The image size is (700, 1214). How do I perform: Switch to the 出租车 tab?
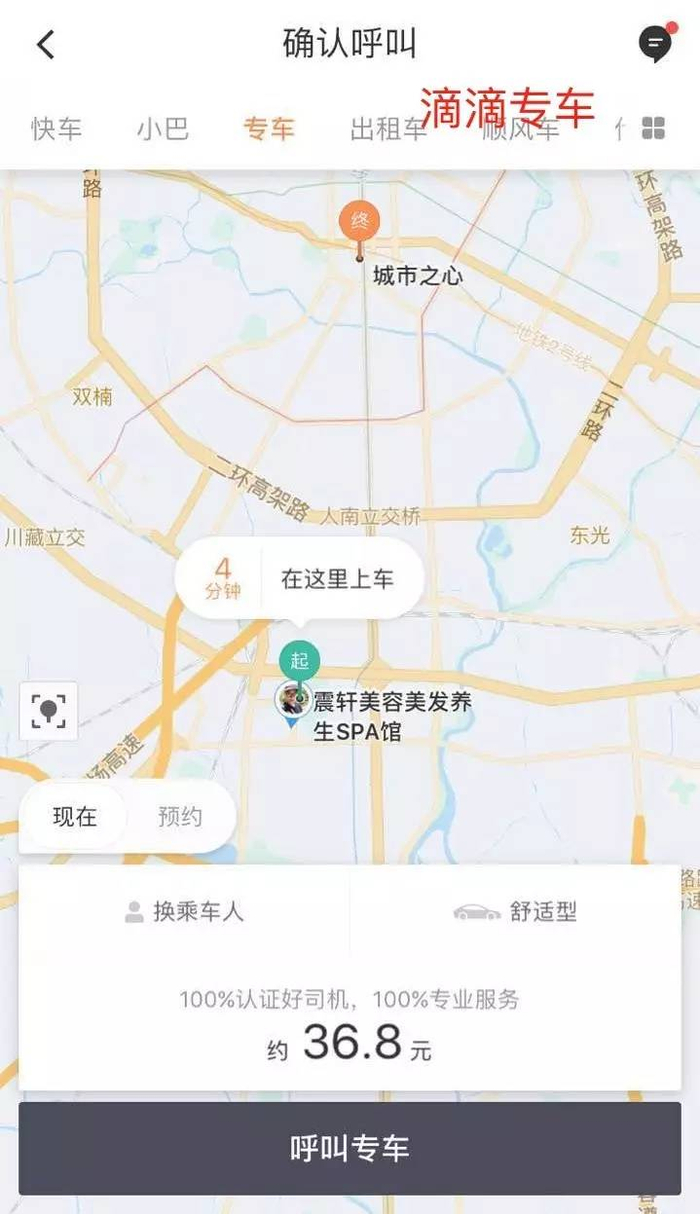pos(387,130)
